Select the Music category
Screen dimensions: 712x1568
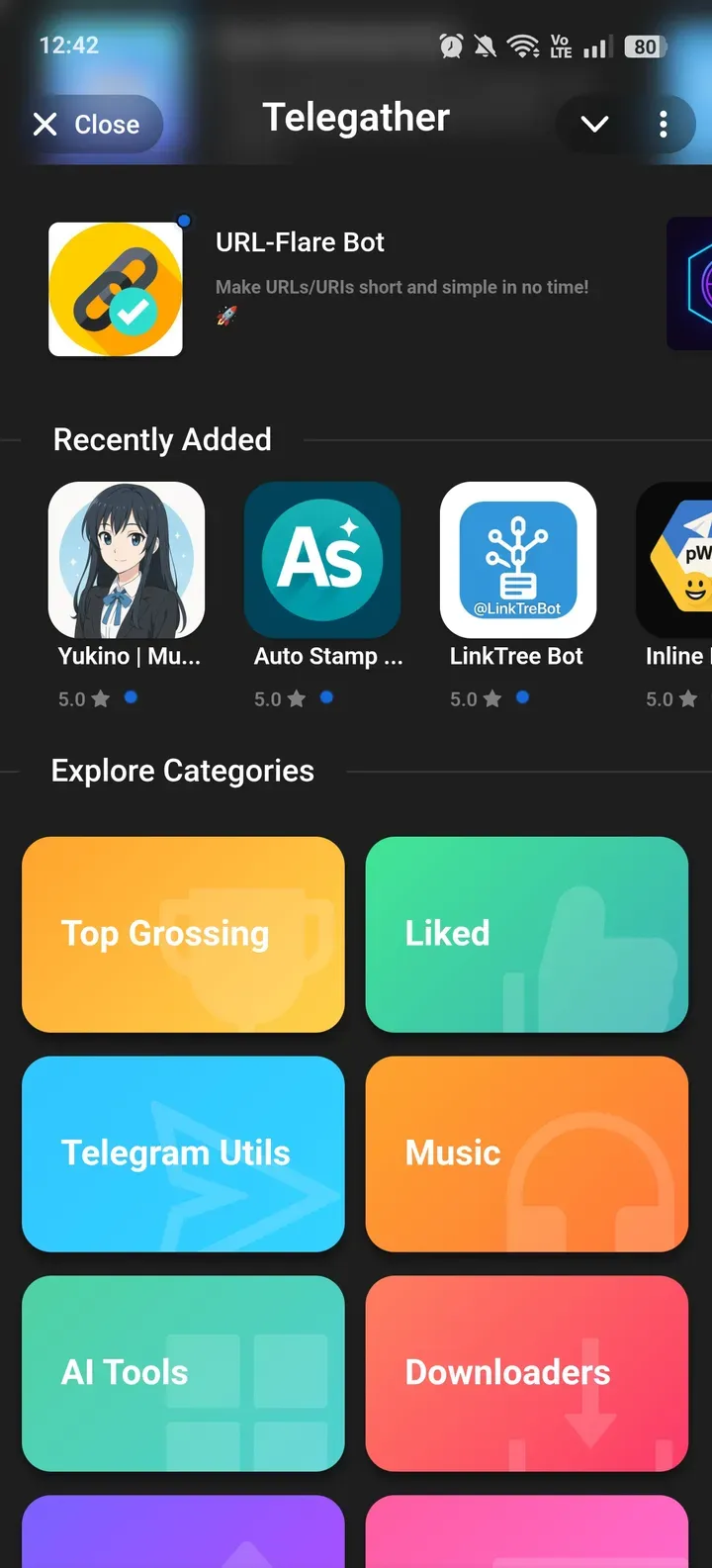tap(526, 1153)
